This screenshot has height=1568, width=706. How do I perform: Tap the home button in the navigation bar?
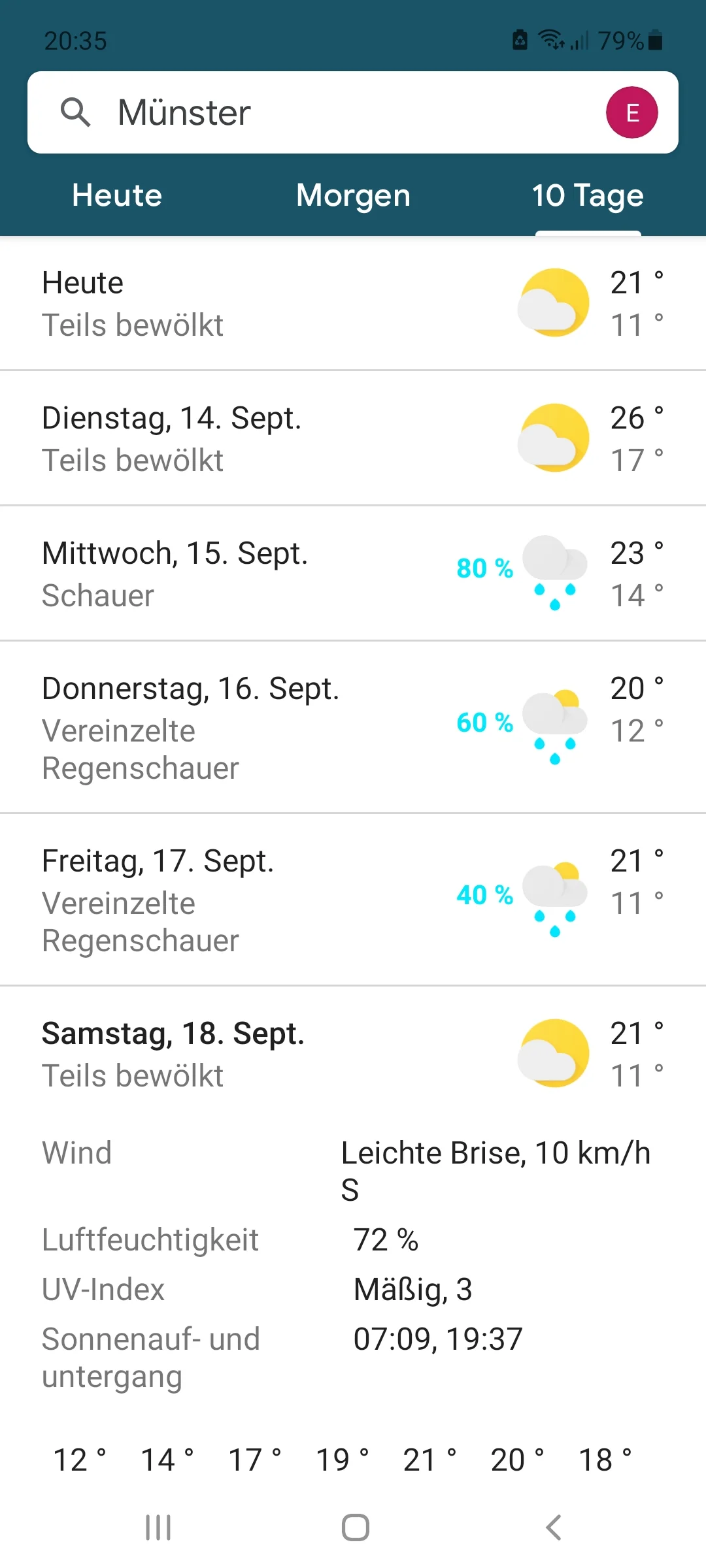point(353,1527)
